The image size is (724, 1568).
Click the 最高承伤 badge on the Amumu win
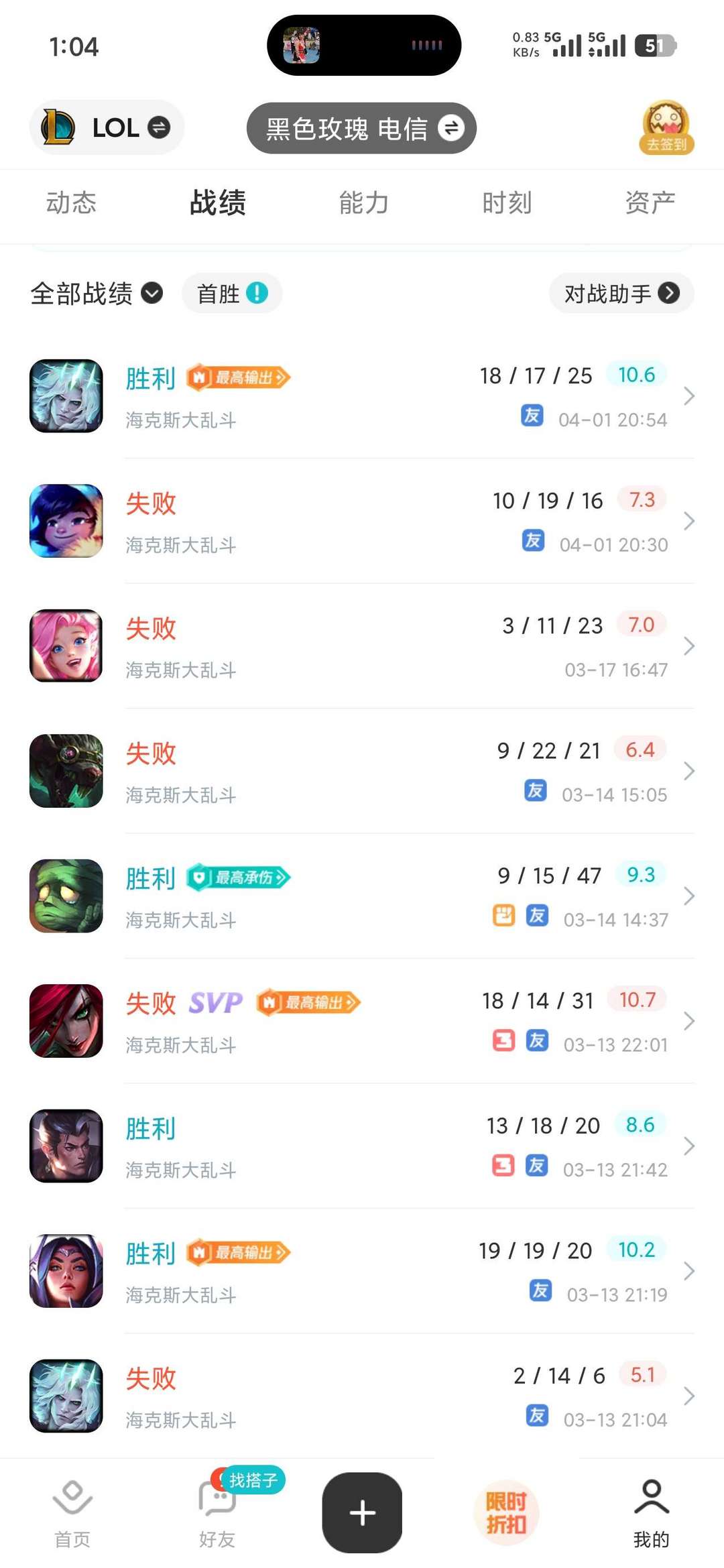tap(238, 877)
